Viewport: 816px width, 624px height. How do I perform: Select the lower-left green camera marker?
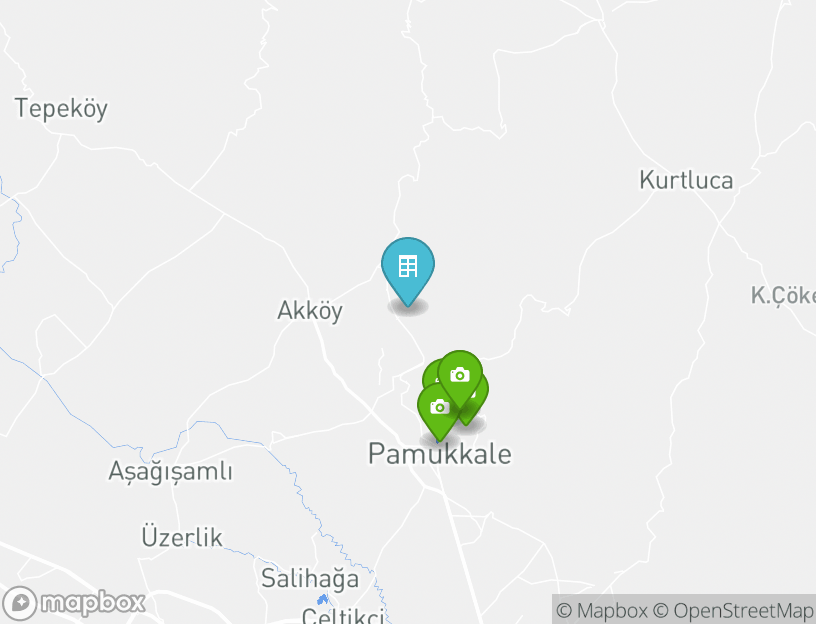coord(438,407)
